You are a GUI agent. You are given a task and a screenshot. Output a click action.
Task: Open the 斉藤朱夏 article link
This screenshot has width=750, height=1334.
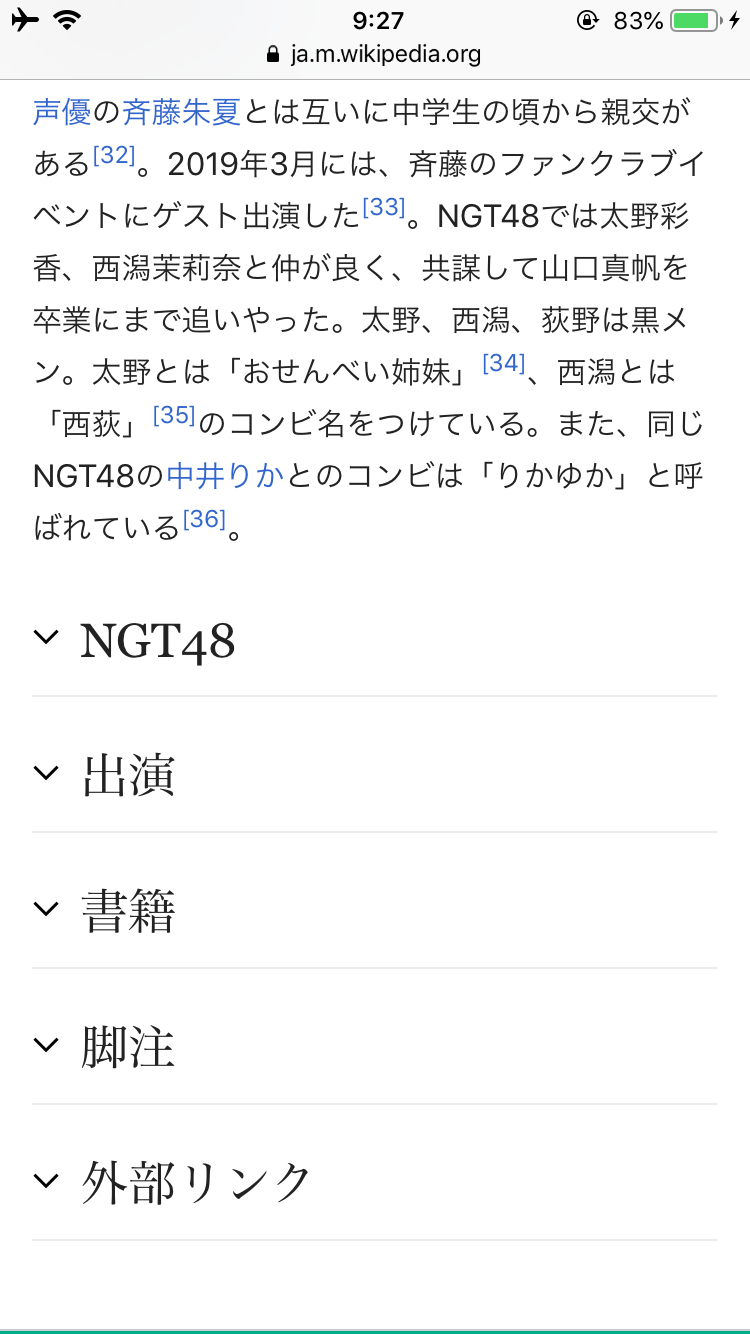[x=178, y=114]
